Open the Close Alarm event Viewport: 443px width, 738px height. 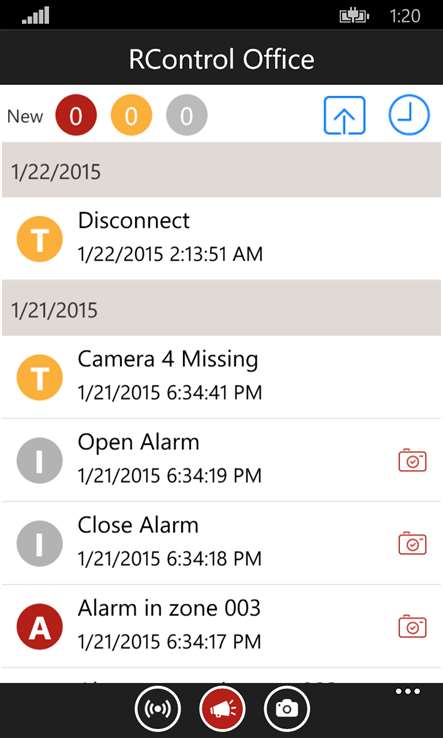tap(221, 543)
